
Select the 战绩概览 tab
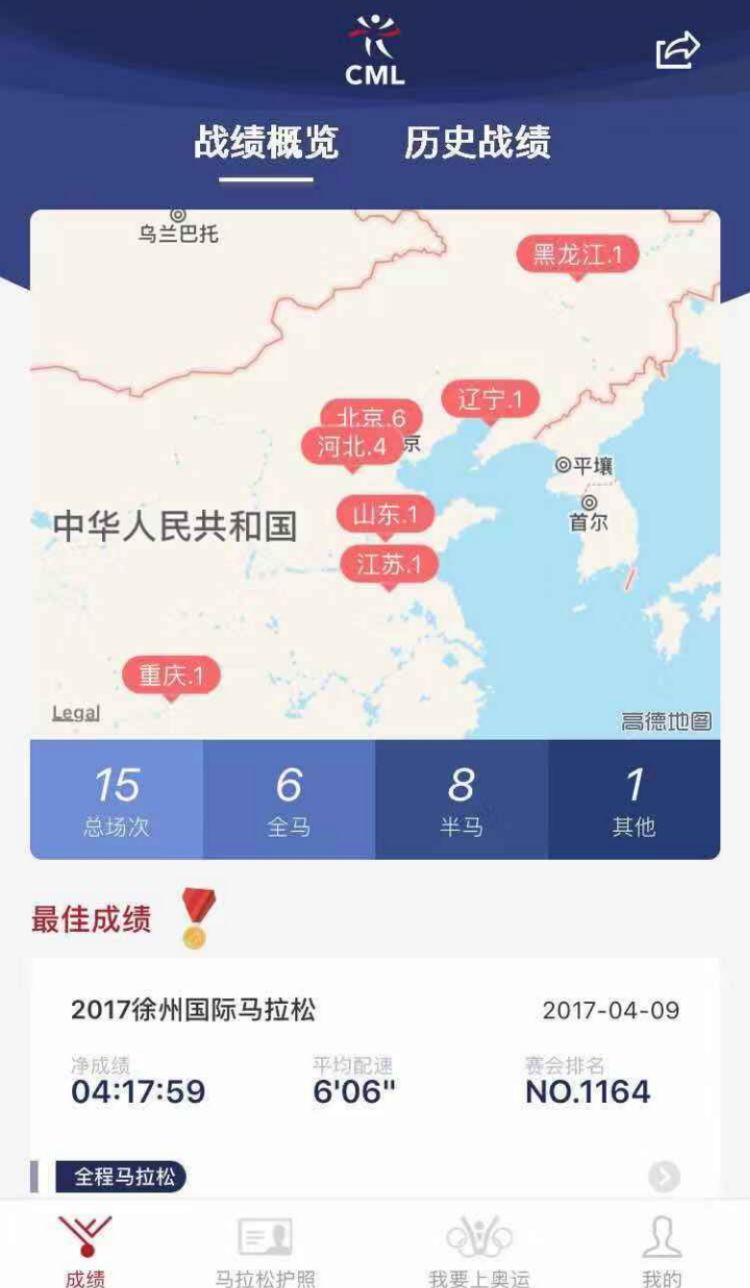[x=266, y=143]
